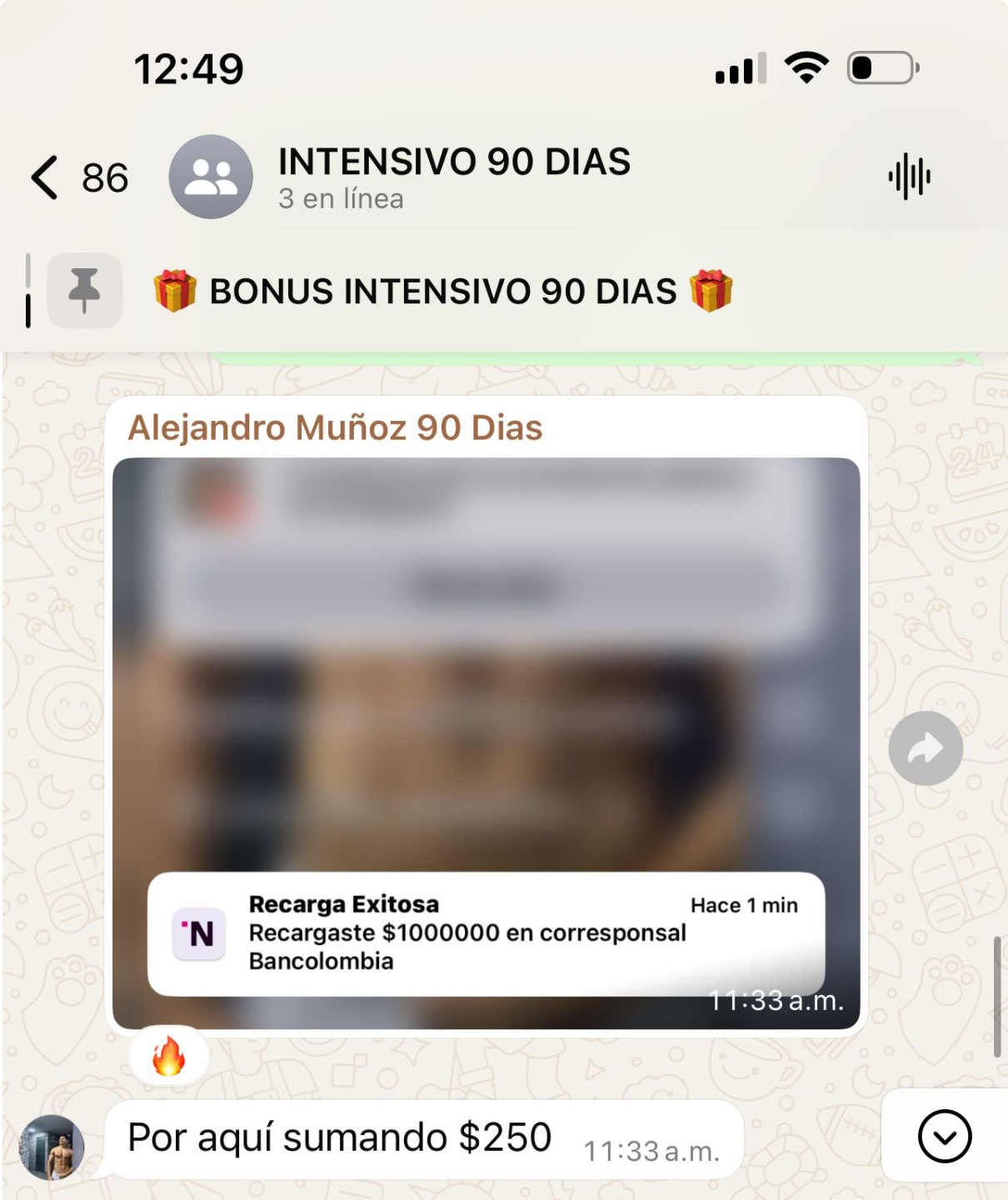Jump to latest messages with down arrow
Viewport: 1008px width, 1200px height.
(945, 1136)
